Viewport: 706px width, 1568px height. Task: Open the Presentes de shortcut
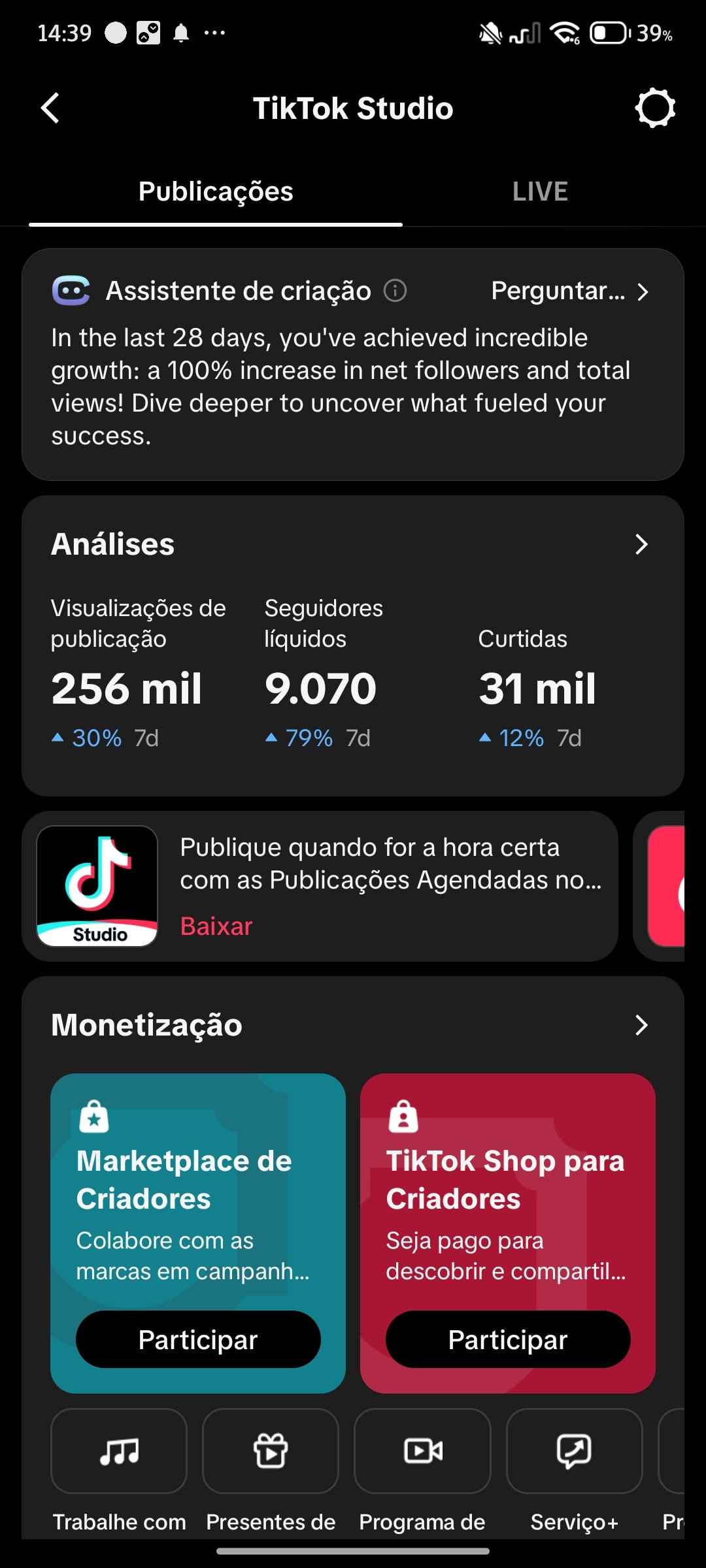[x=271, y=1452]
